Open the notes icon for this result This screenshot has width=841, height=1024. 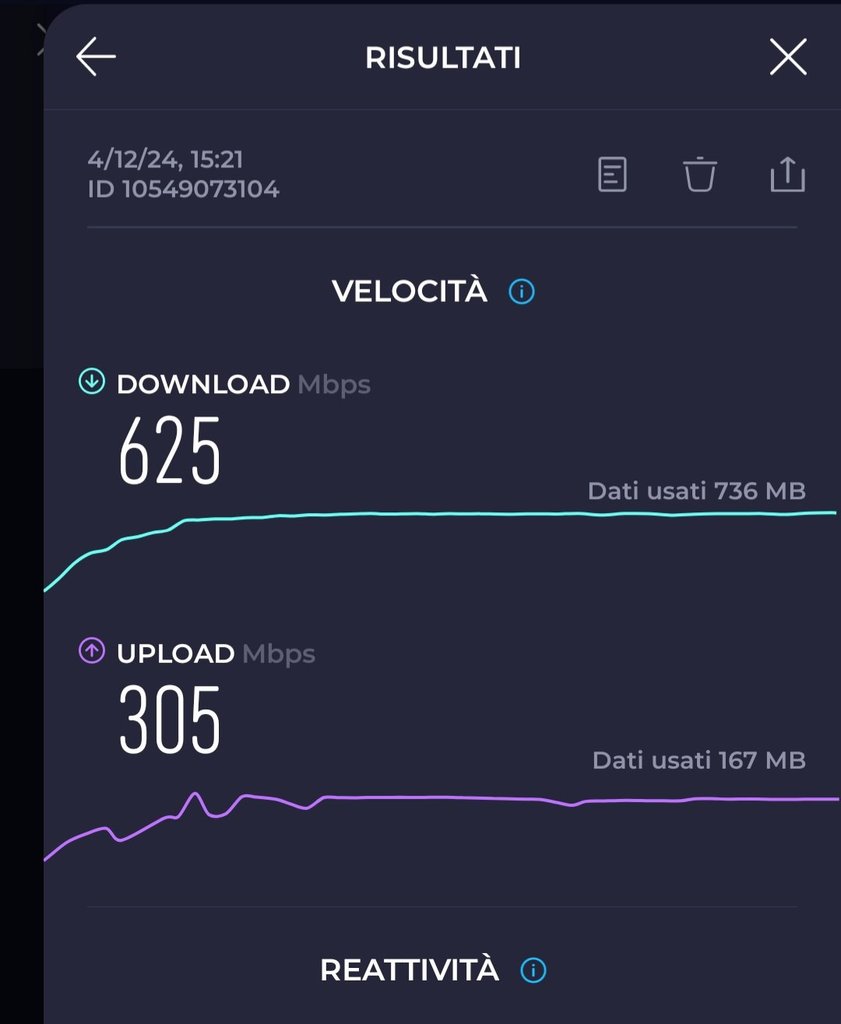point(612,175)
